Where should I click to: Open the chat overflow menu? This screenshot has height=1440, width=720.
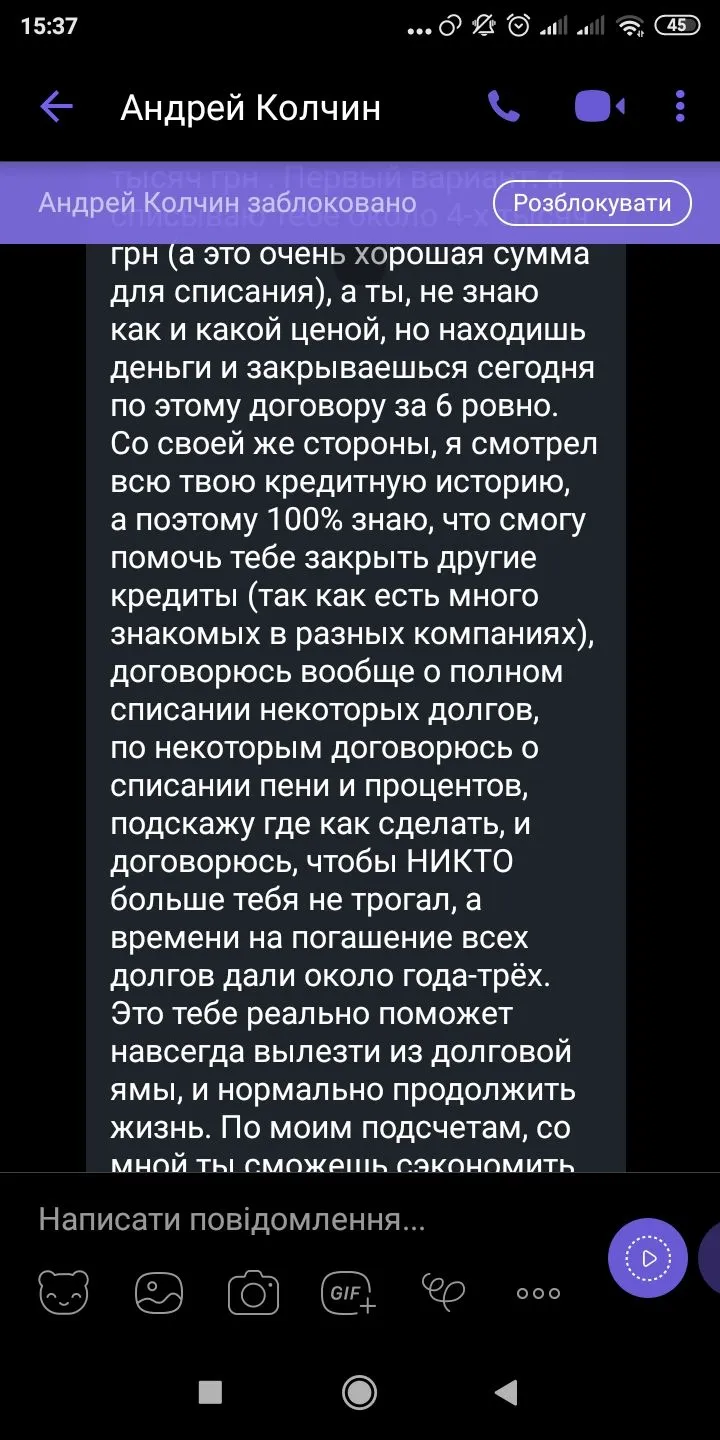click(x=680, y=107)
